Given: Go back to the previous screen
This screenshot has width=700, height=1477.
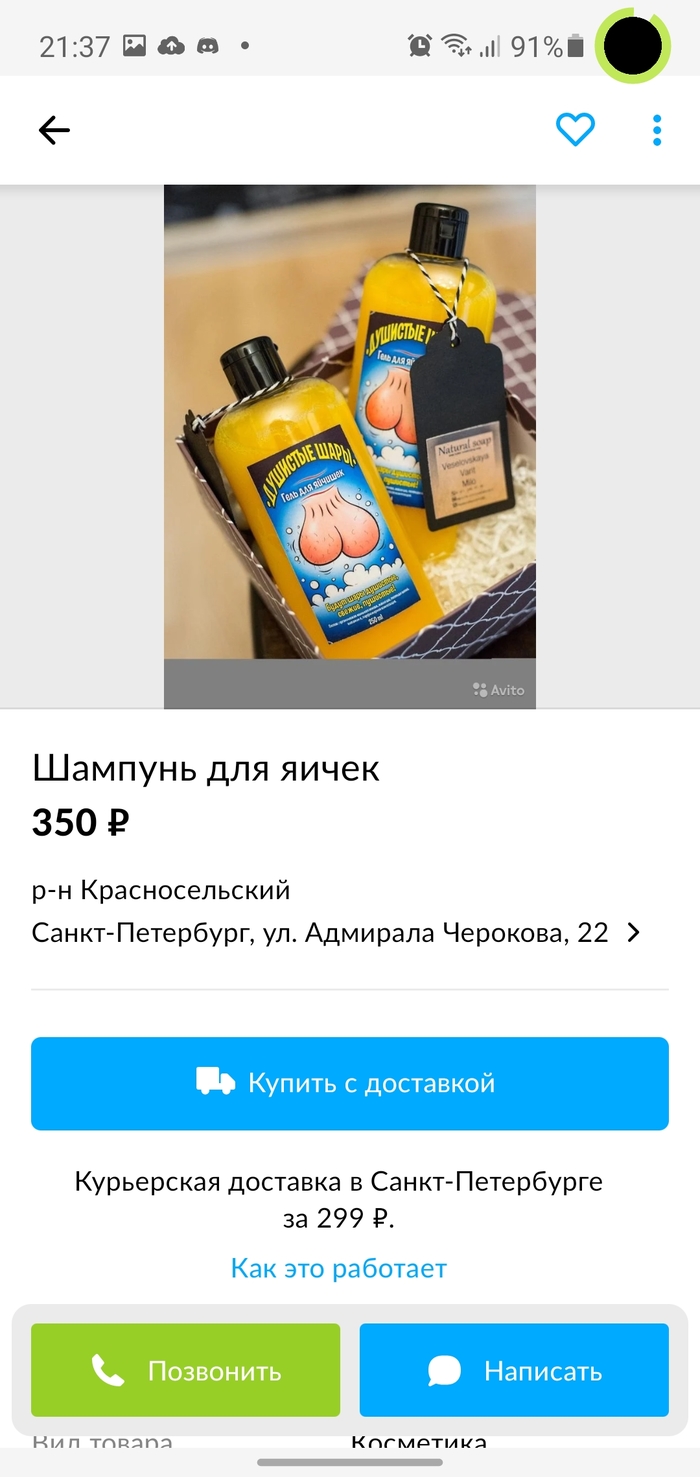Looking at the screenshot, I should 54,130.
